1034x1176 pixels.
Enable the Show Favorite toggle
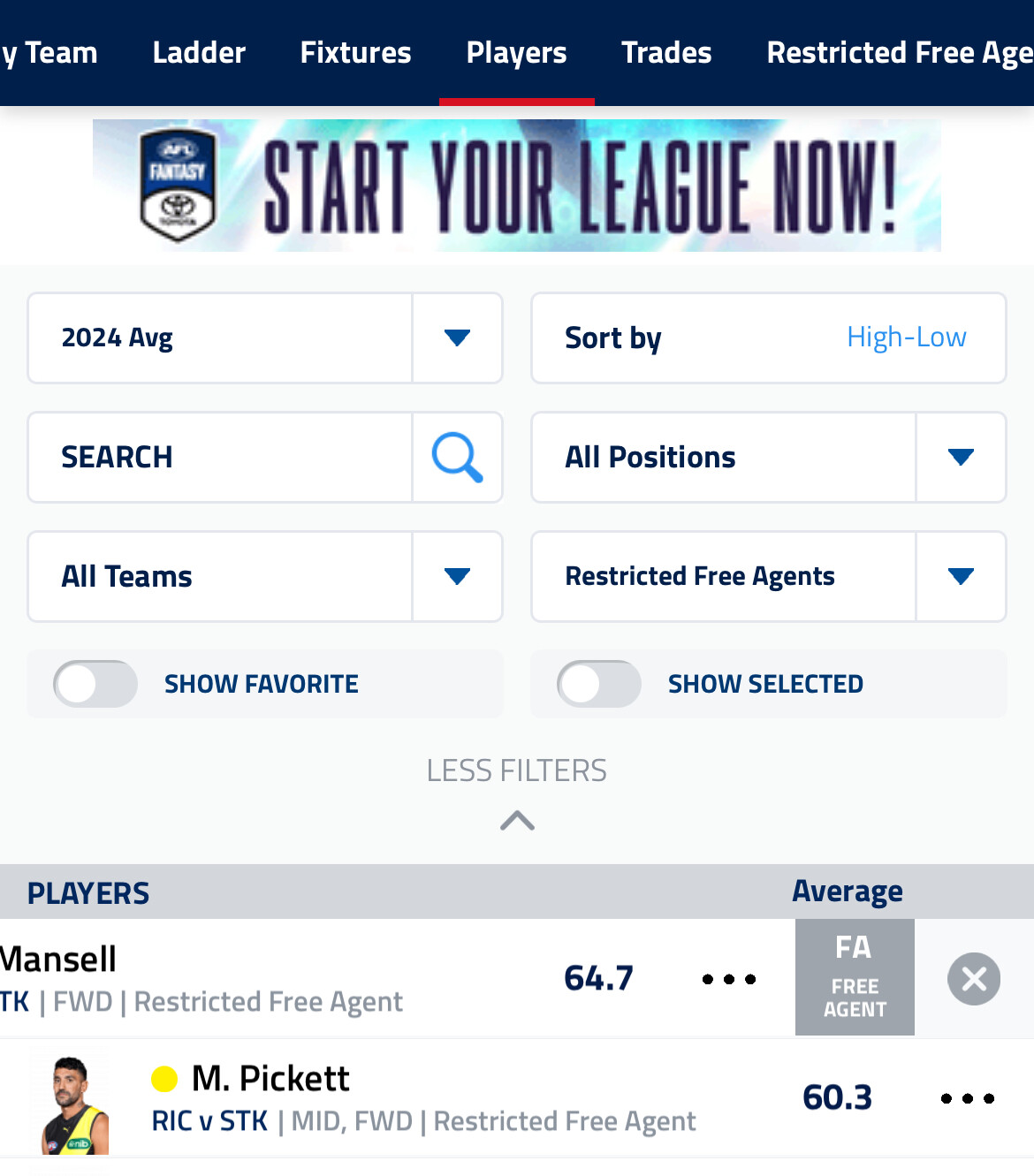coord(95,684)
